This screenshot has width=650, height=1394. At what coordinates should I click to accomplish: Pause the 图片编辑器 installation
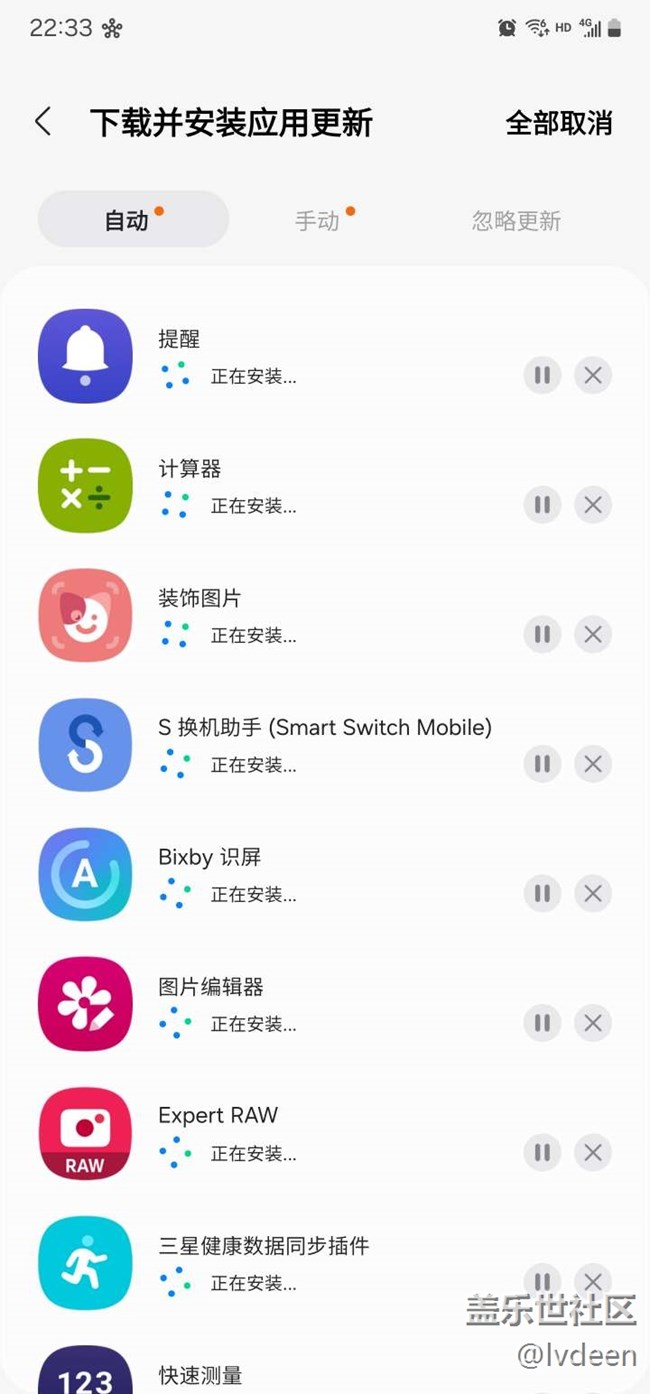click(x=542, y=1023)
